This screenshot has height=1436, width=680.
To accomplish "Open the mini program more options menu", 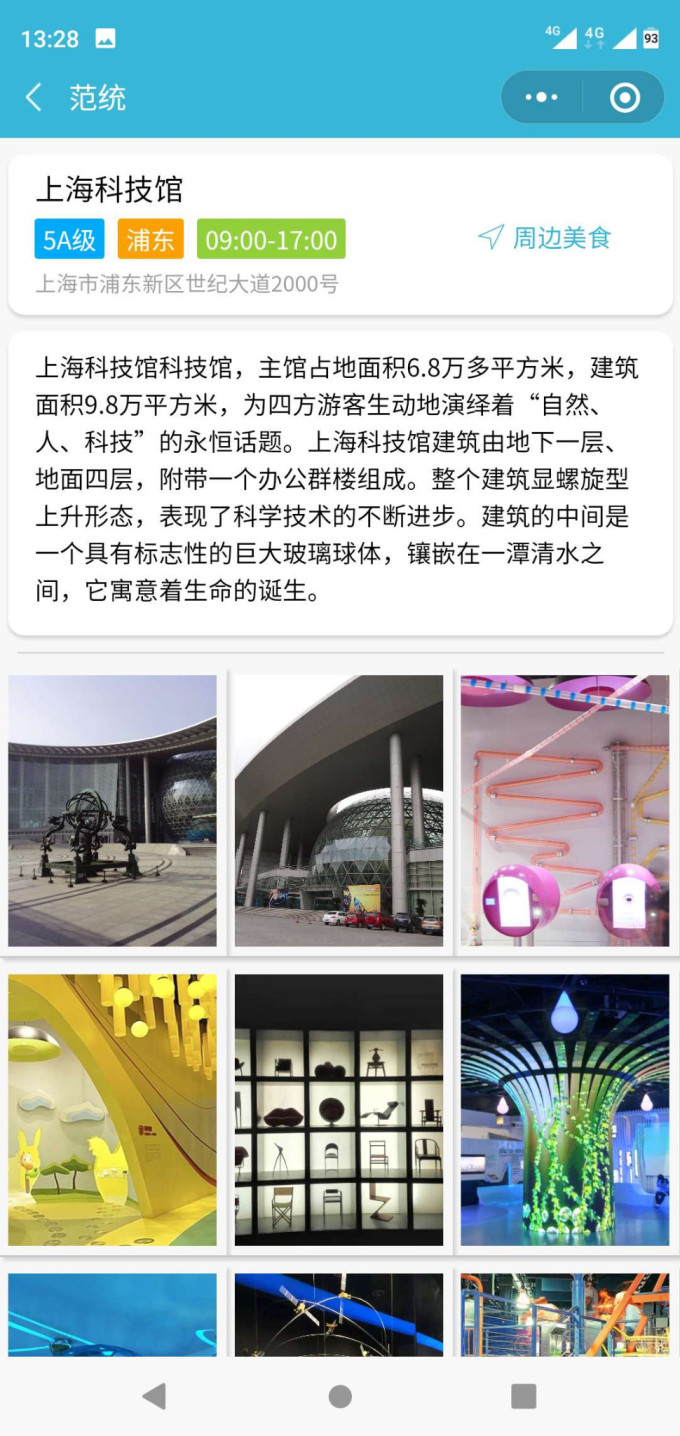I will tap(541, 98).
